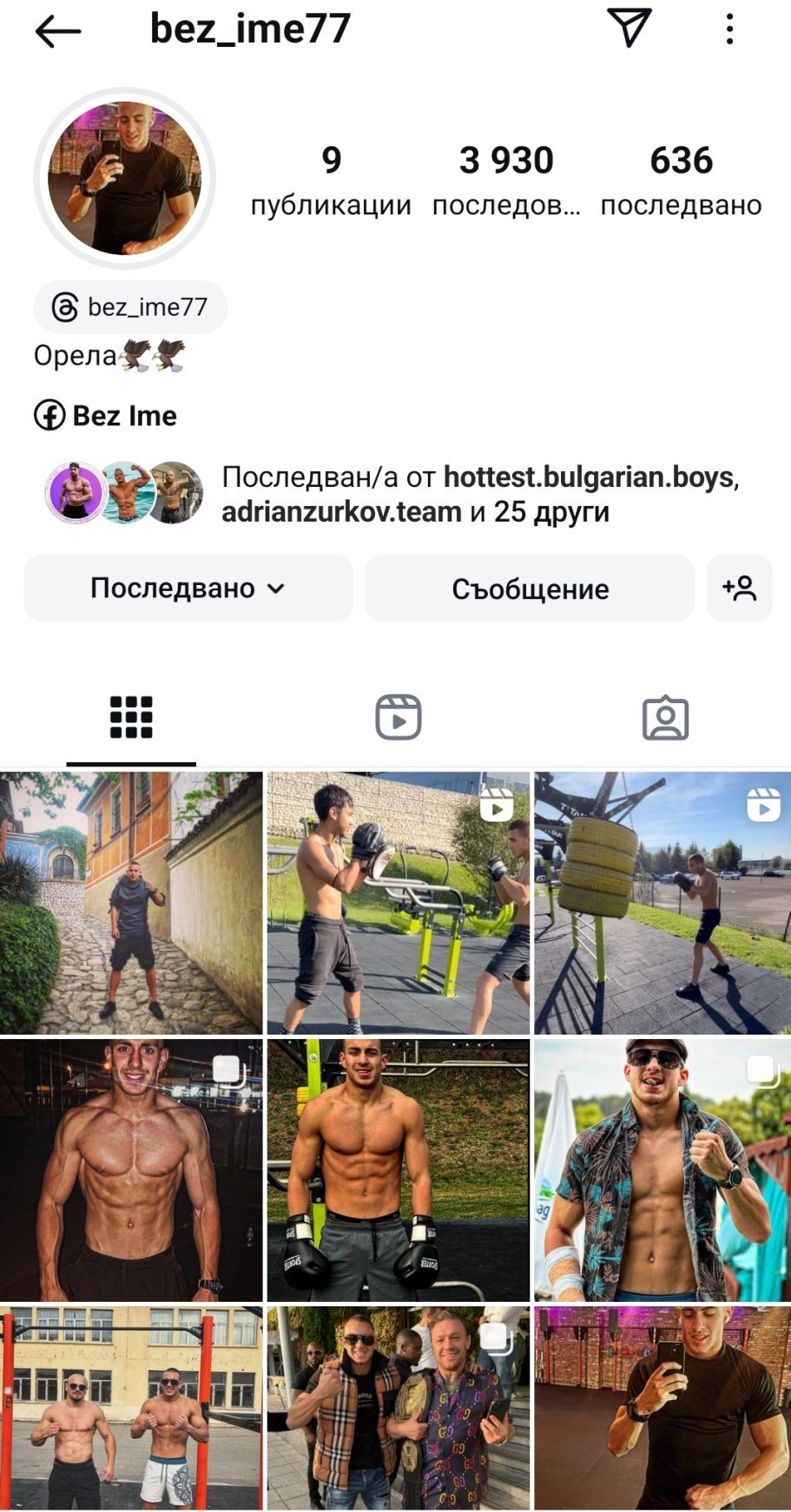Open the reel with yellow tire punching bag

tap(662, 903)
